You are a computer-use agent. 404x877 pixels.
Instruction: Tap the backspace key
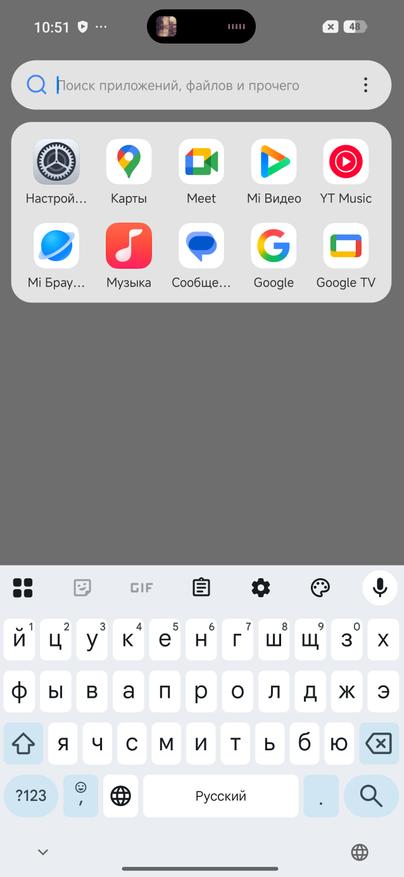pos(379,743)
